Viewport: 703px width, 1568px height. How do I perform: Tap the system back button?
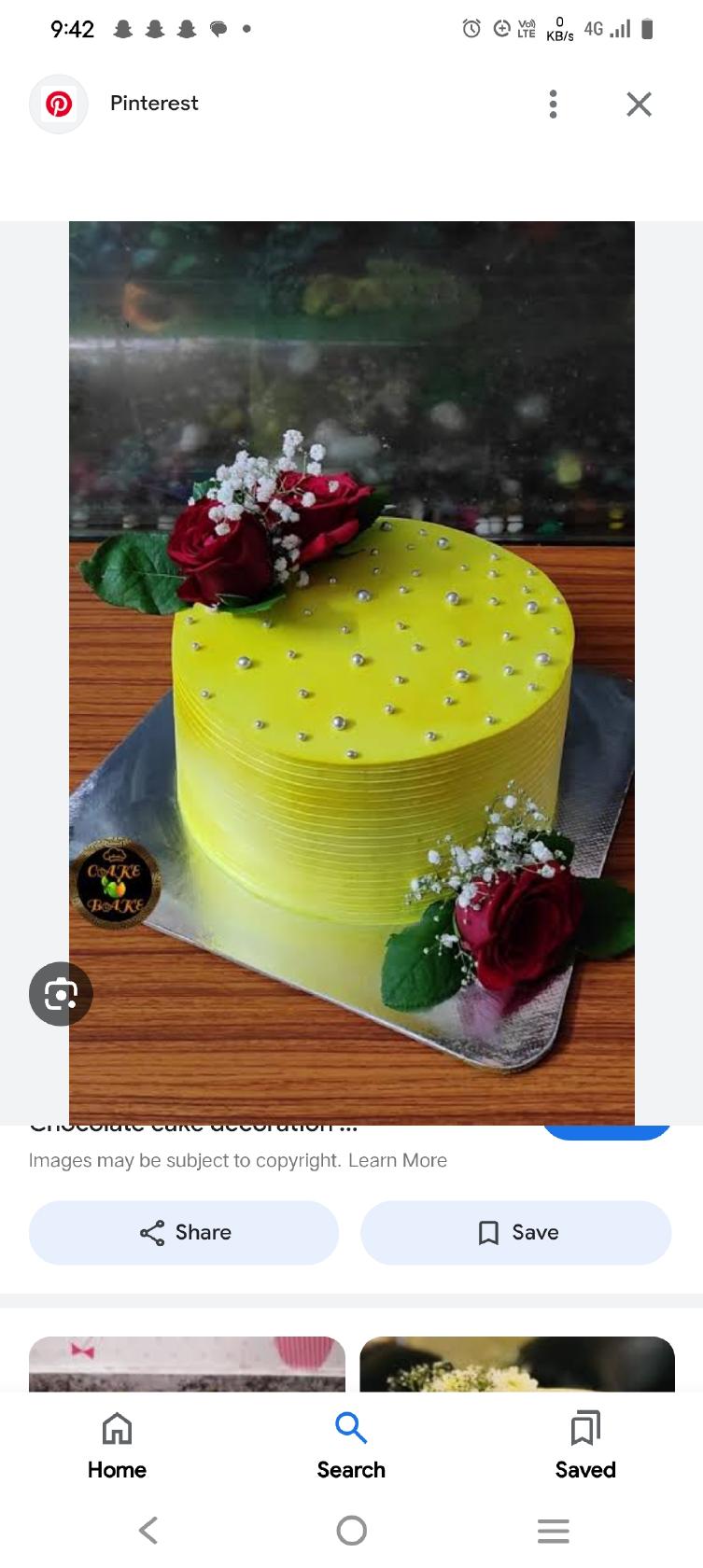[148, 1531]
